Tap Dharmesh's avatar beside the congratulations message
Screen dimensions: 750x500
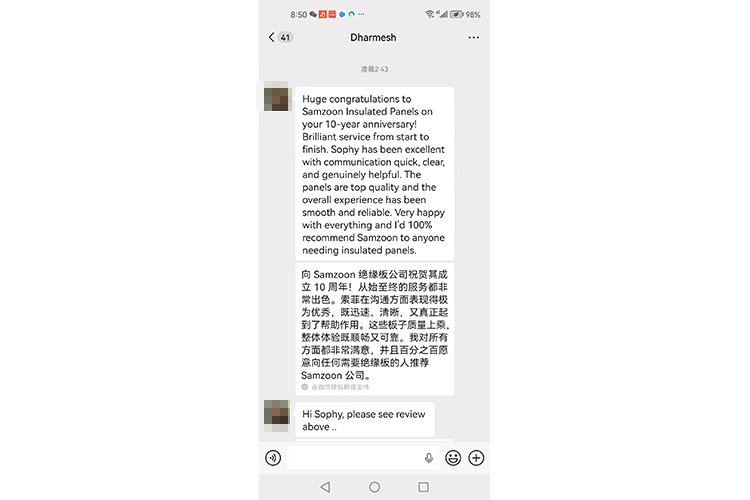[x=277, y=97]
